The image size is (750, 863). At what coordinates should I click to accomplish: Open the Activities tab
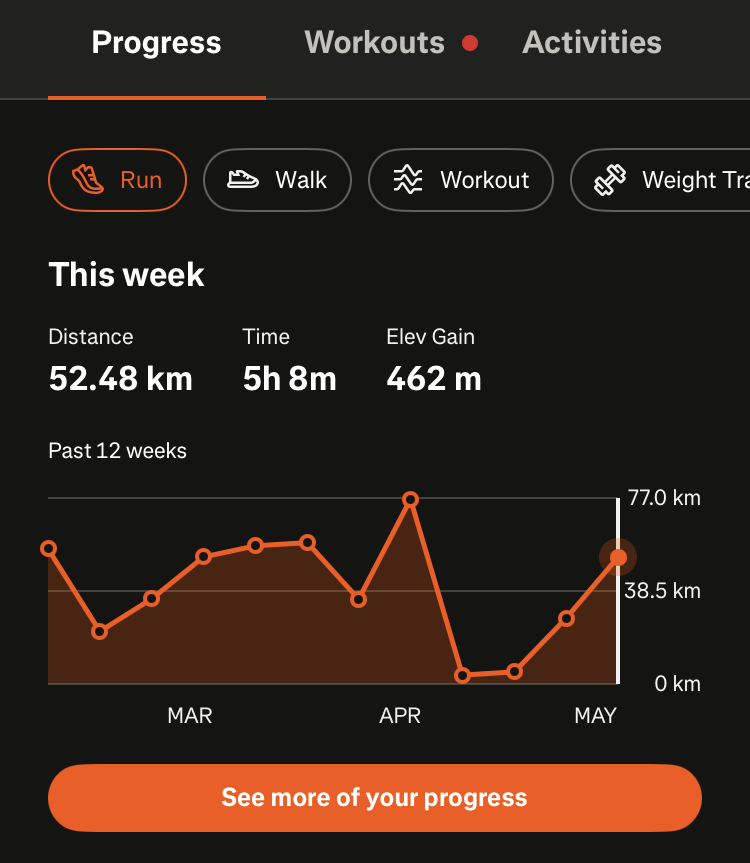592,42
